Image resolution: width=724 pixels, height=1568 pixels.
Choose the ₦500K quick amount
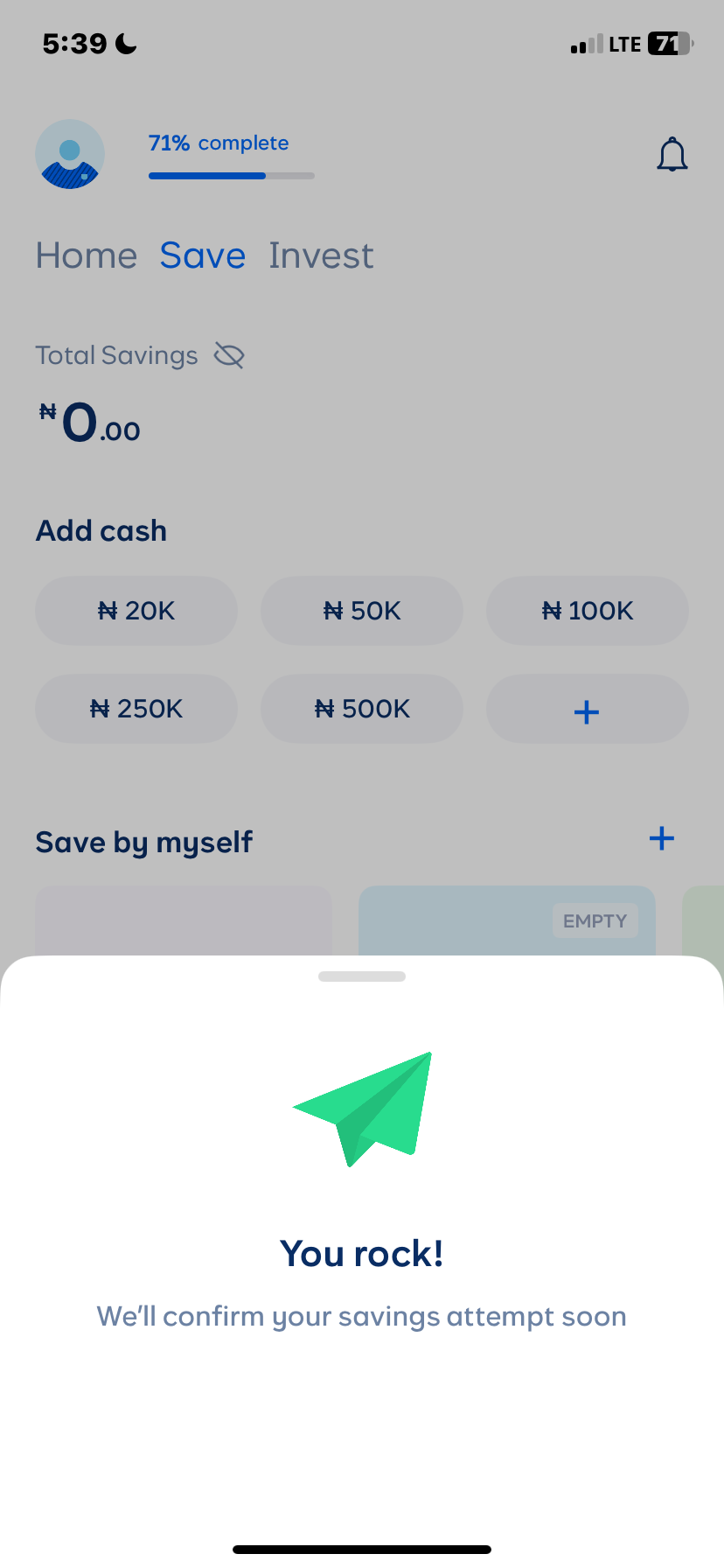coord(362,709)
